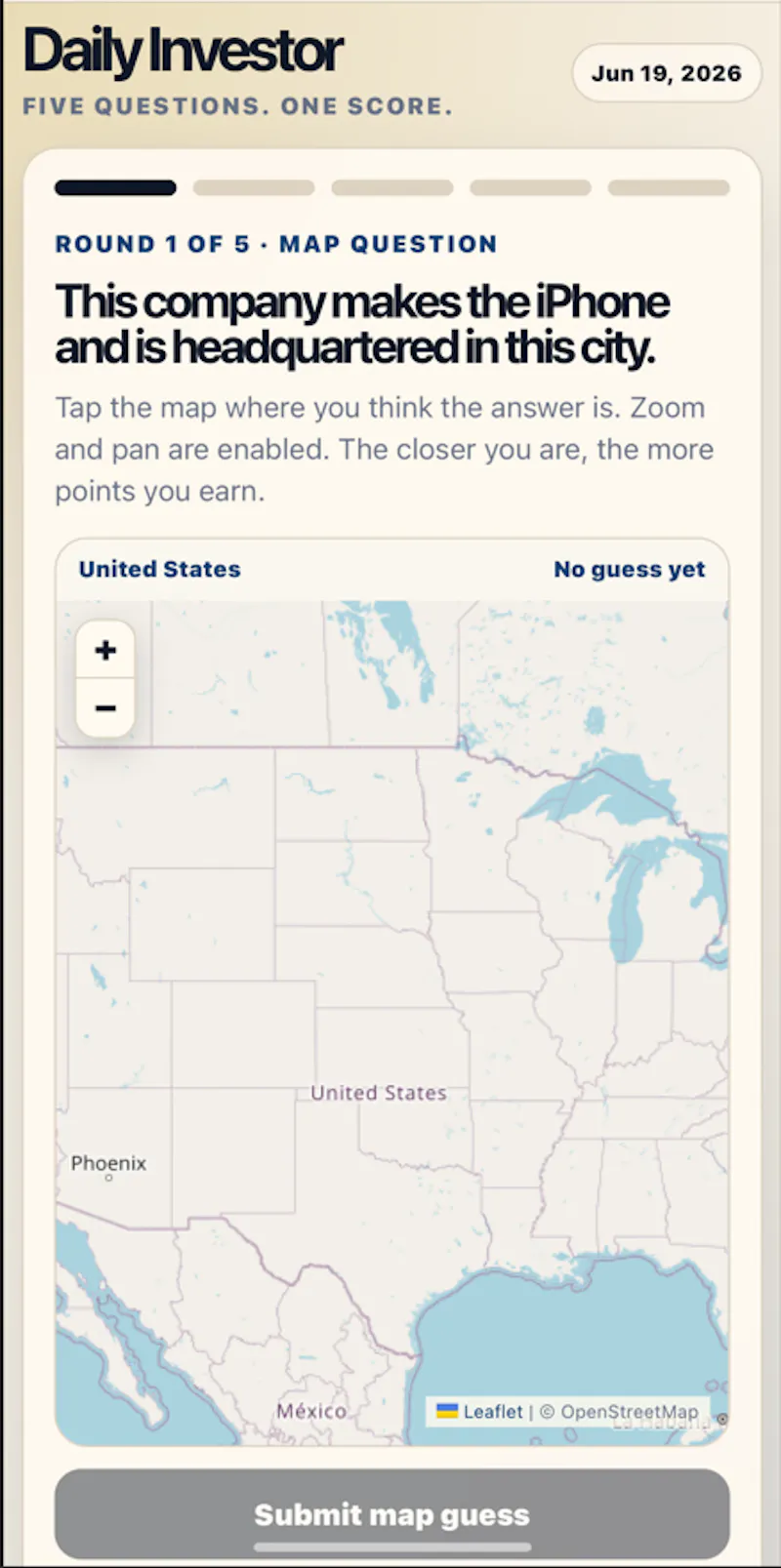781x1568 pixels.
Task: Submit map guess
Action: [x=391, y=1513]
